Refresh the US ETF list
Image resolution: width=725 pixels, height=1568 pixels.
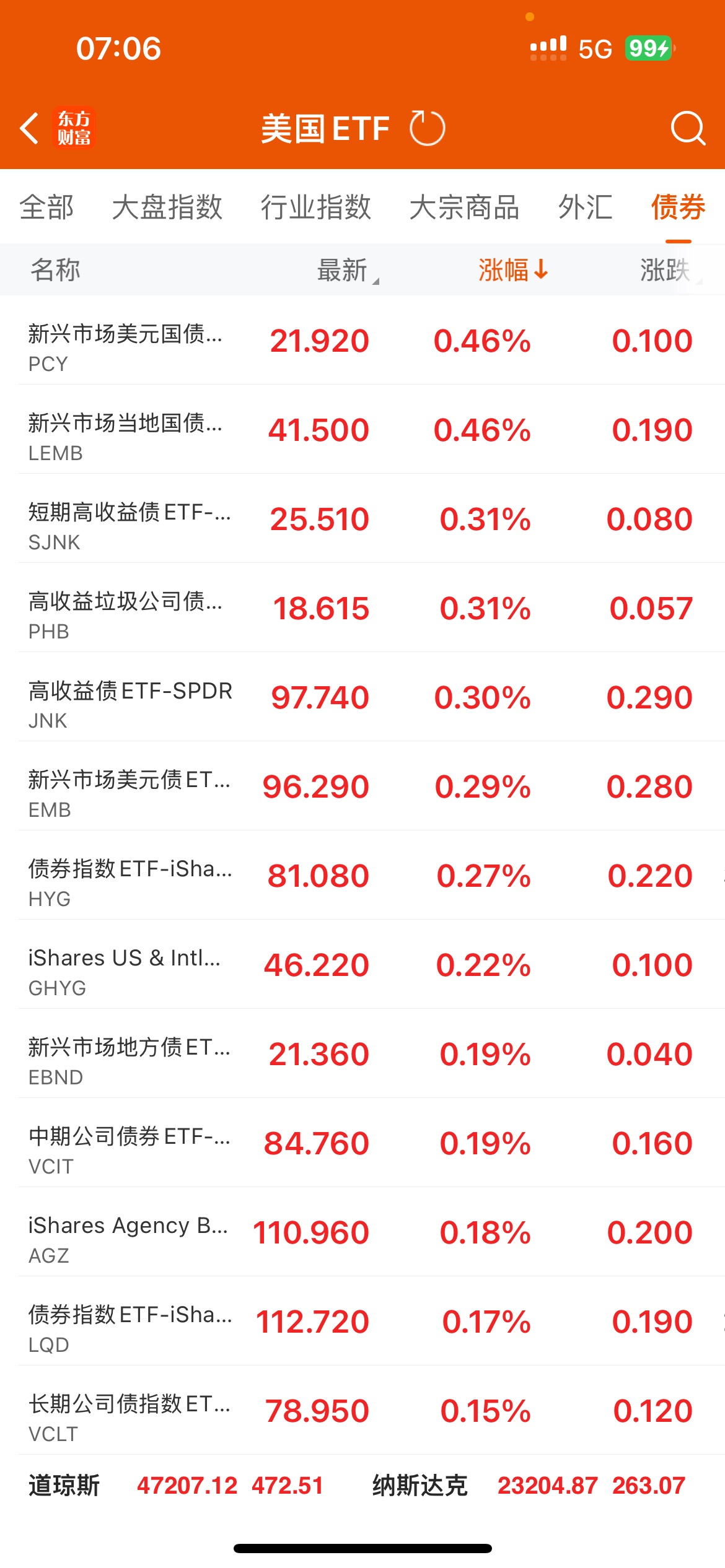427,128
